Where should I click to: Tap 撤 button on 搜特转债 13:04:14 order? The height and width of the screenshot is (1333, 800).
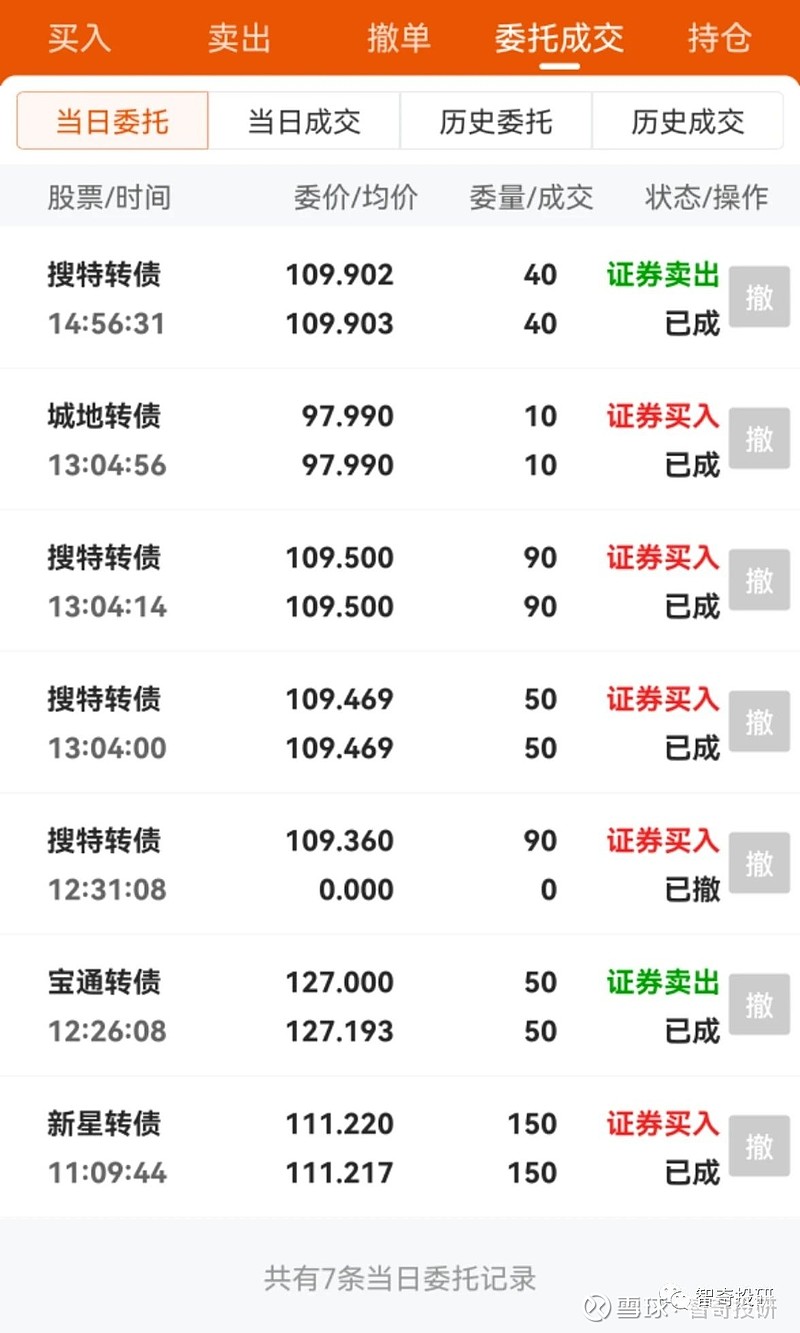coord(759,580)
